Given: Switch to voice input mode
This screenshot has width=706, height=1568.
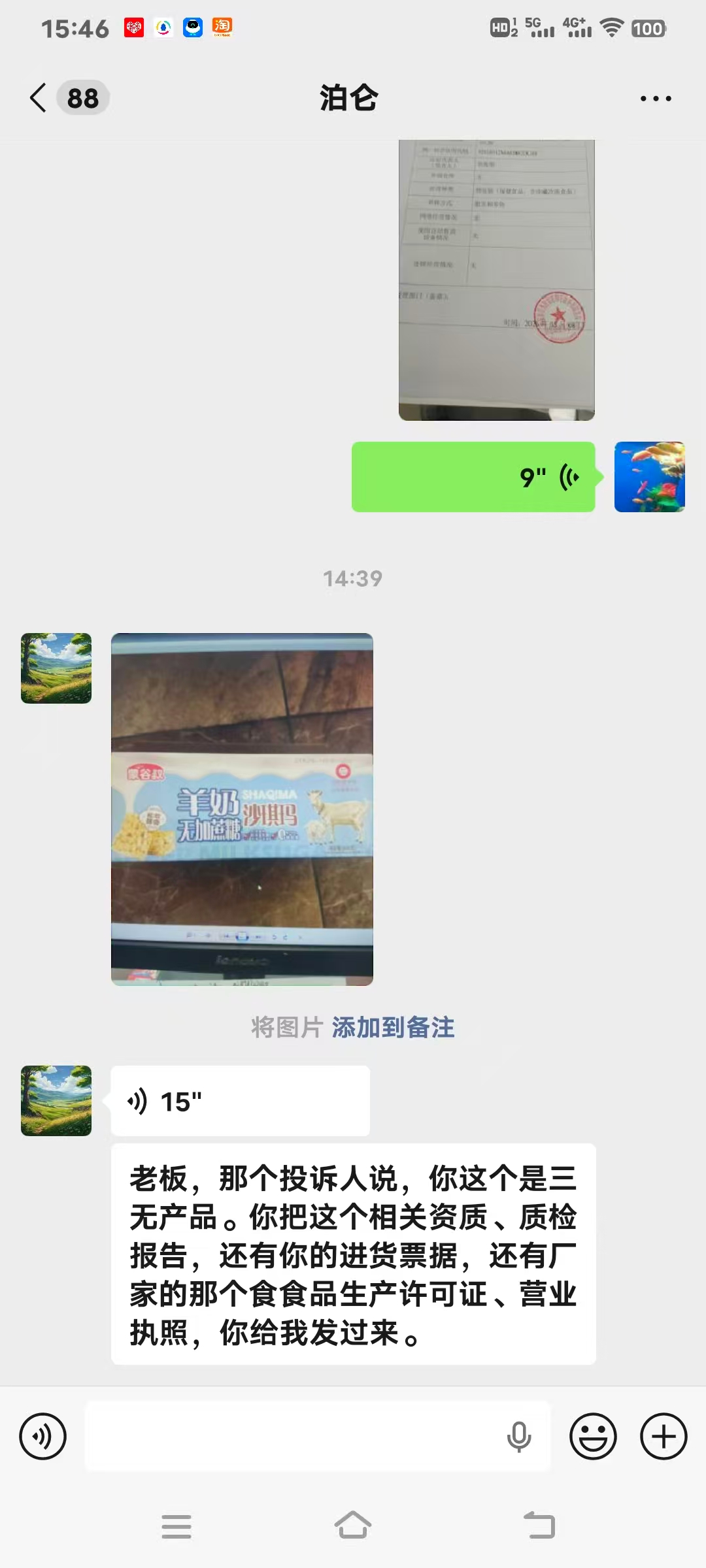Looking at the screenshot, I should 43,1437.
